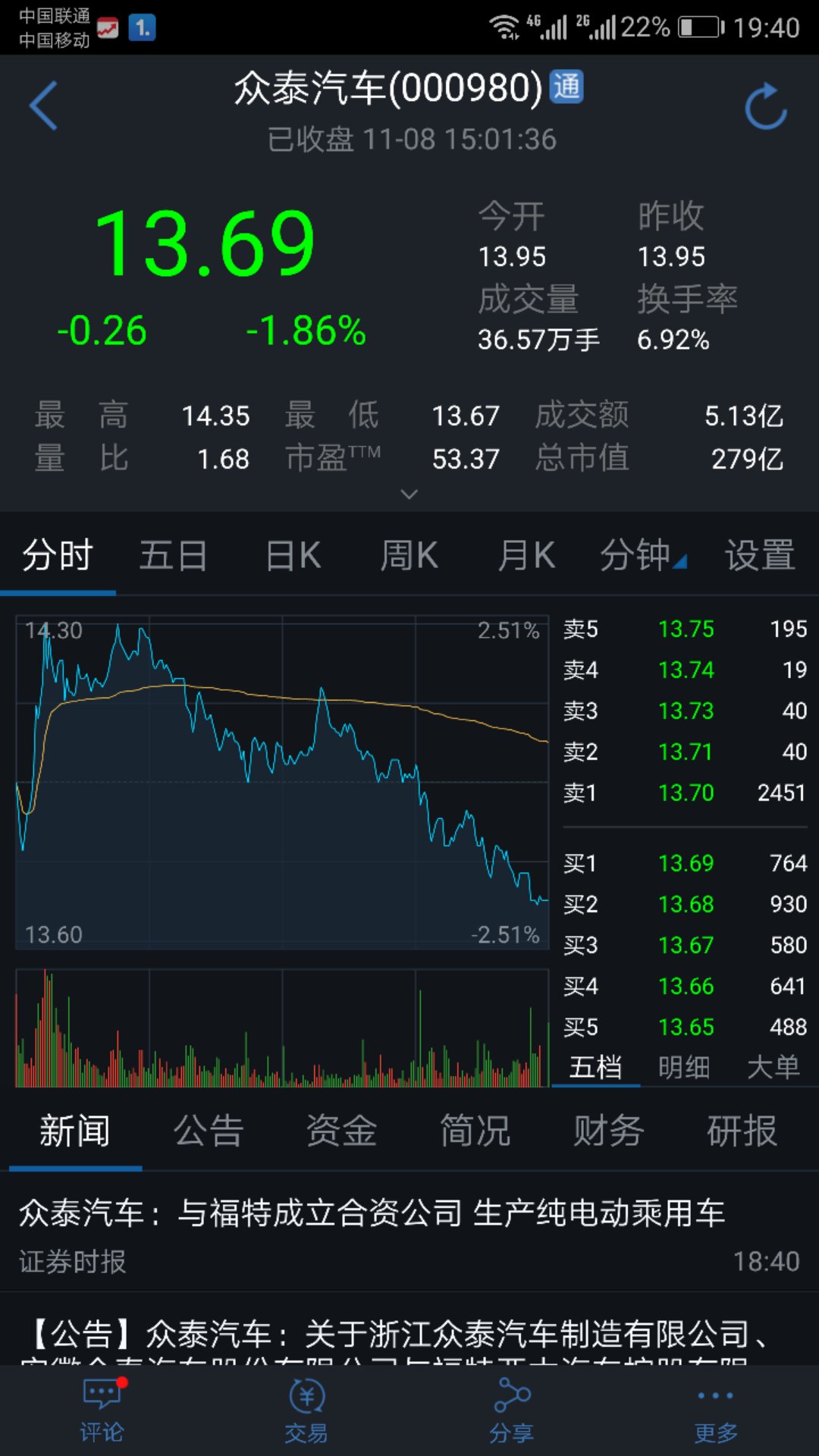This screenshot has height=1456, width=819.
Task: Open chart 设置 settings
Action: 759,556
